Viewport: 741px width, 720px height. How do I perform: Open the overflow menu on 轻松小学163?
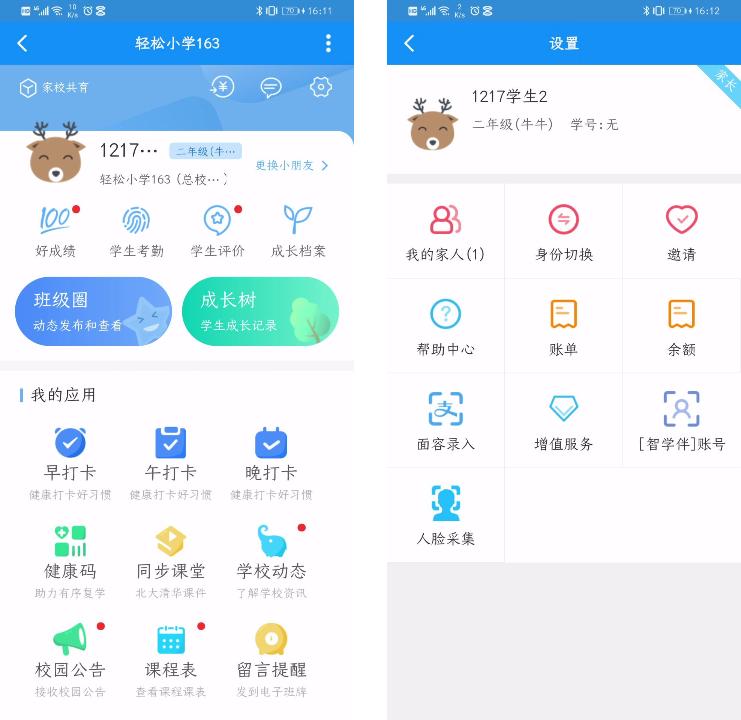click(x=328, y=43)
